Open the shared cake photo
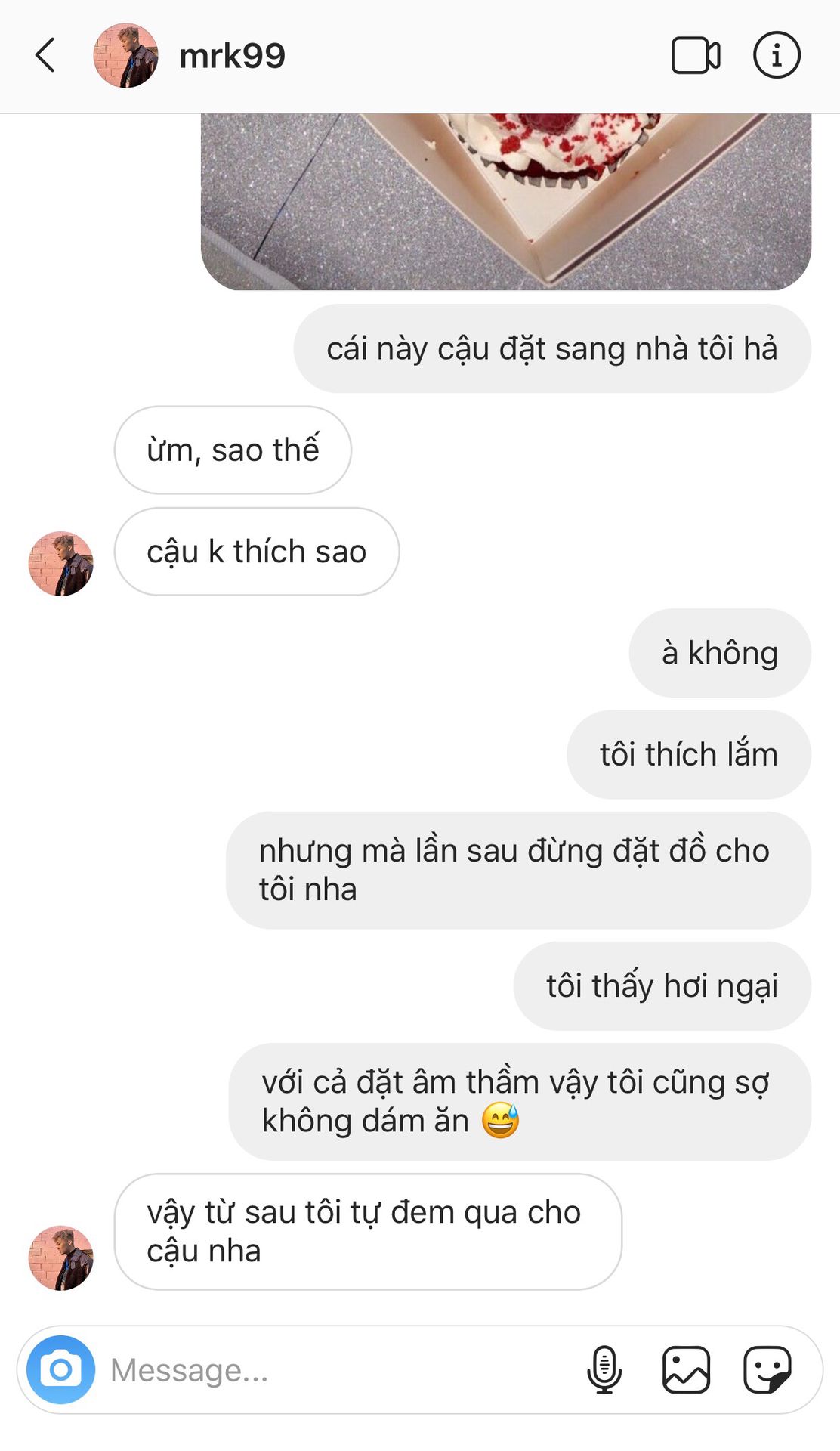This screenshot has width=840, height=1451. click(505, 201)
